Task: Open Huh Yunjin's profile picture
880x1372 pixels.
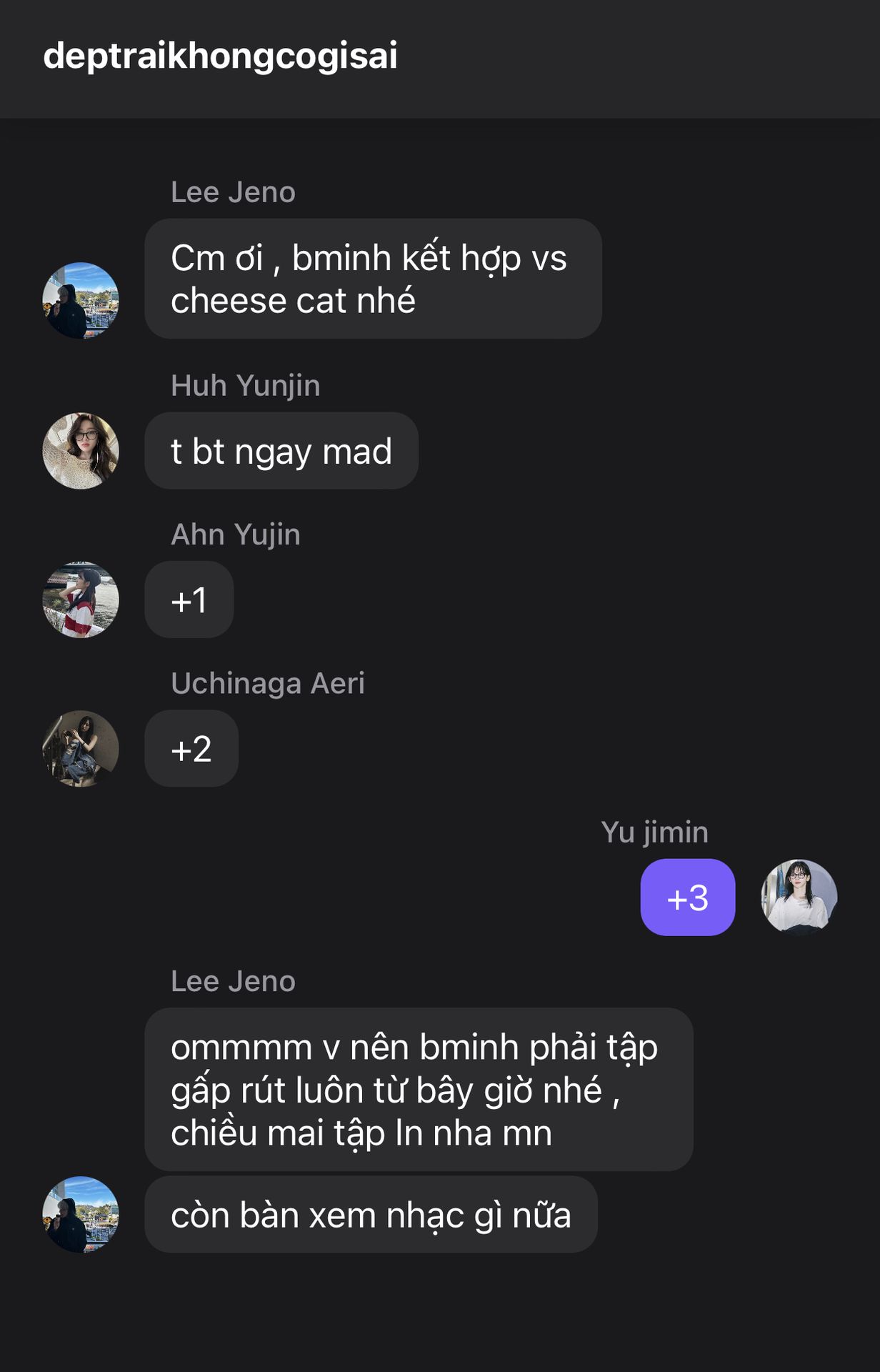Action: [81, 451]
